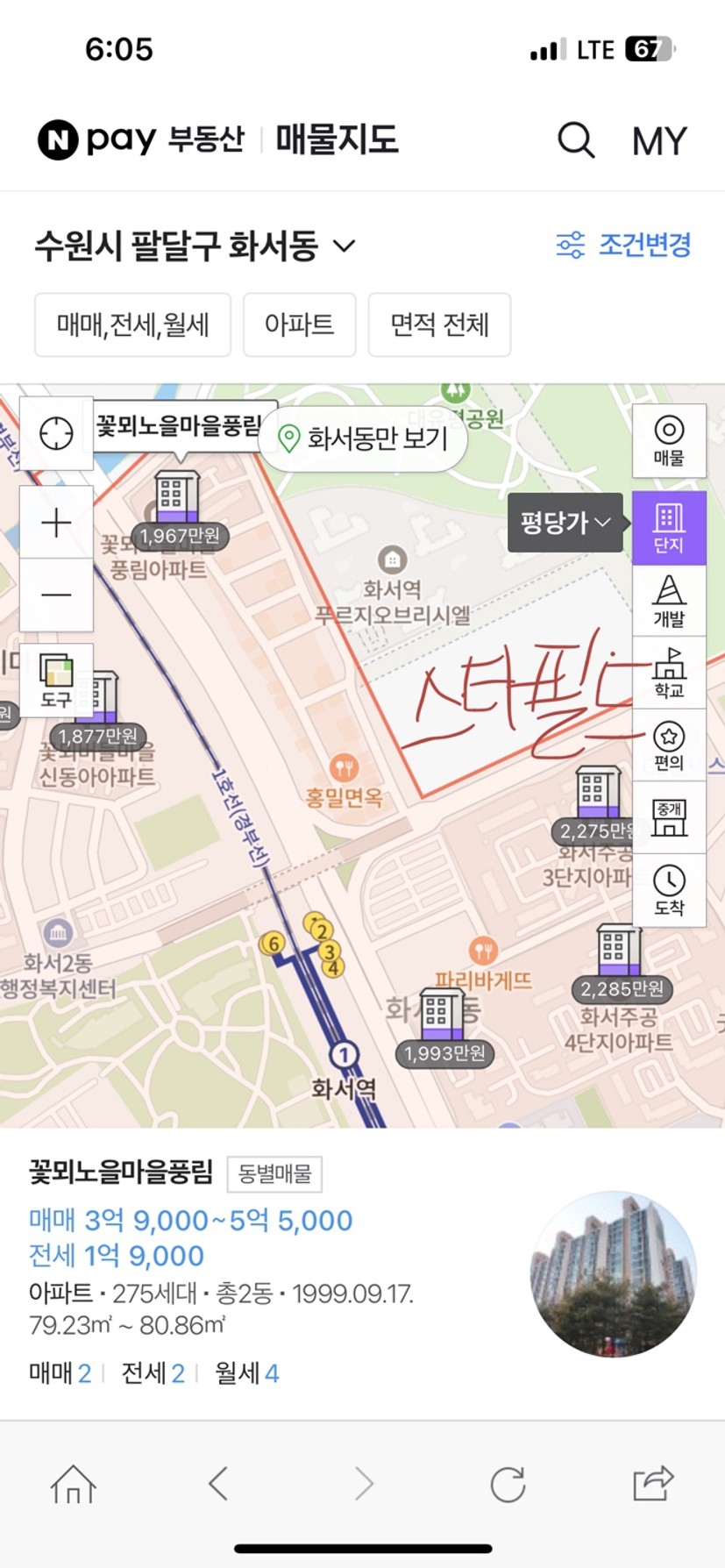Show the 학교 school layer
The image size is (725, 1568).
tap(669, 674)
